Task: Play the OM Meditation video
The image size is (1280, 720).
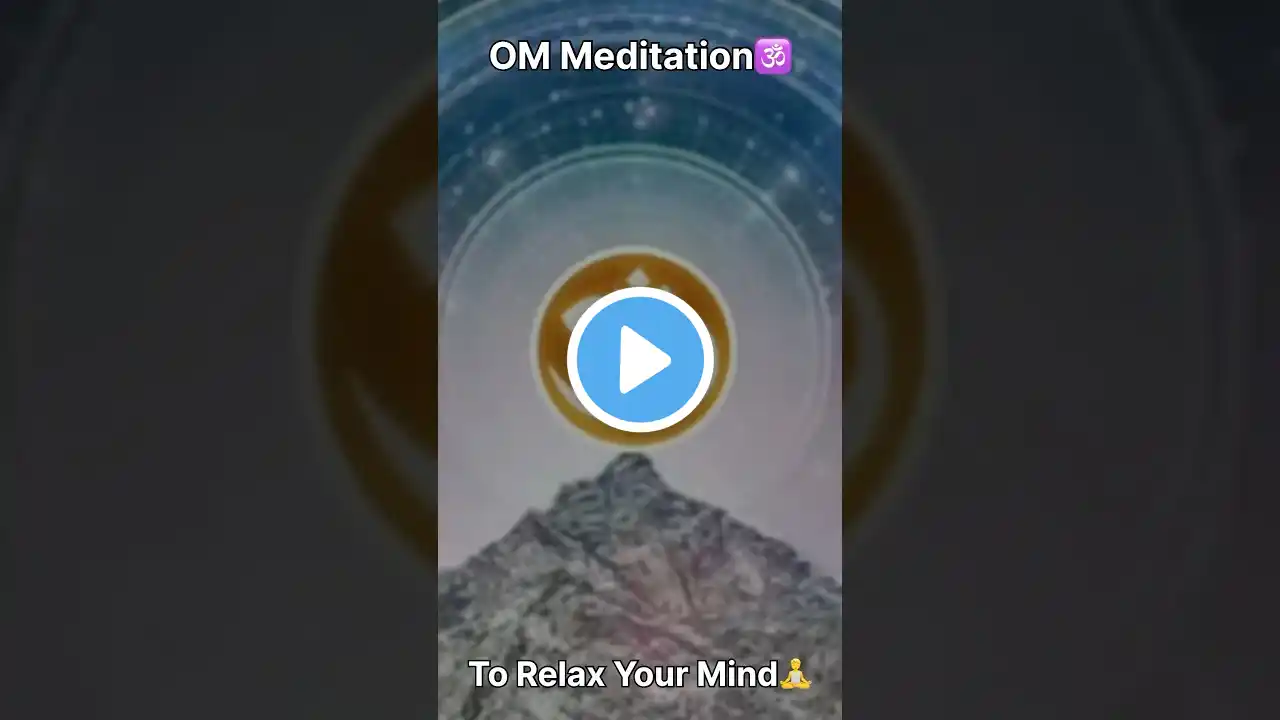Action: (640, 360)
